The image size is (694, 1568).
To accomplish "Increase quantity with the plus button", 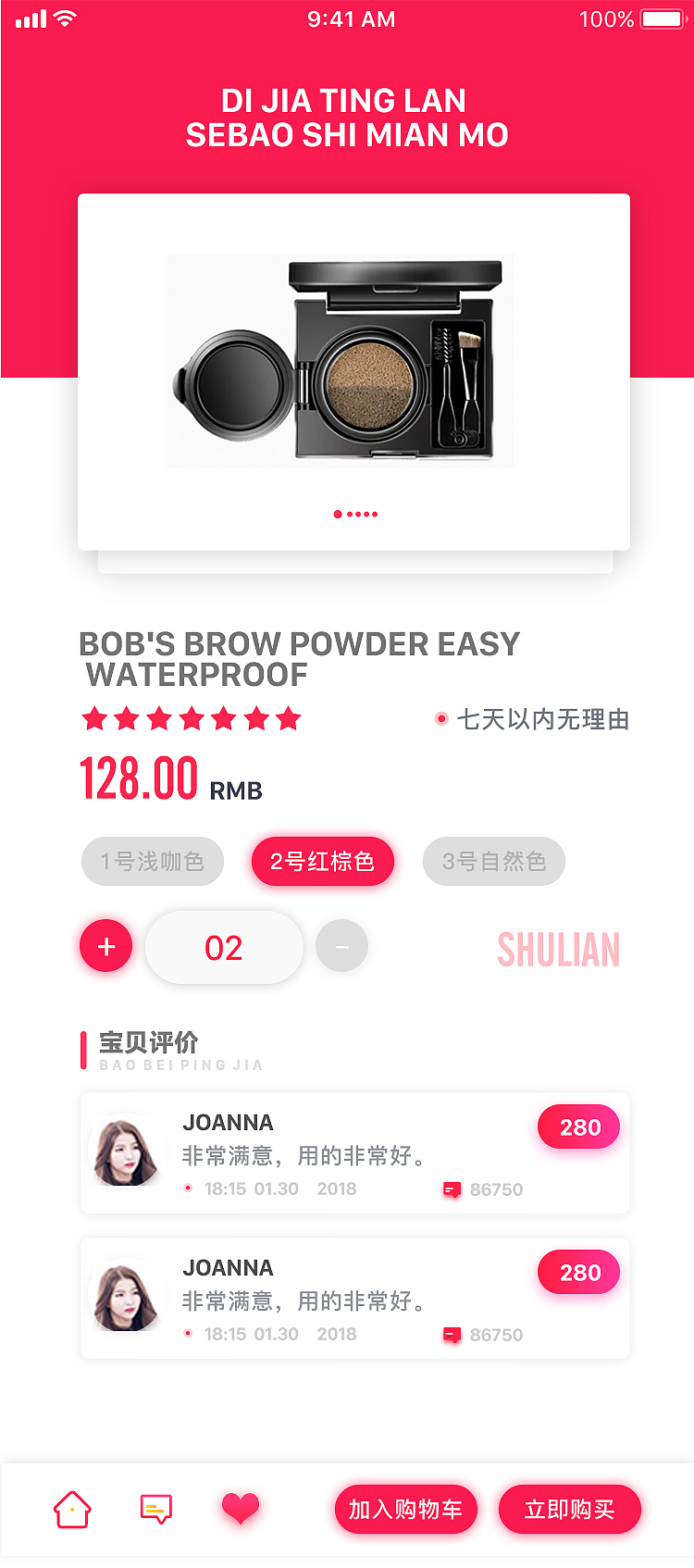I will coord(106,946).
